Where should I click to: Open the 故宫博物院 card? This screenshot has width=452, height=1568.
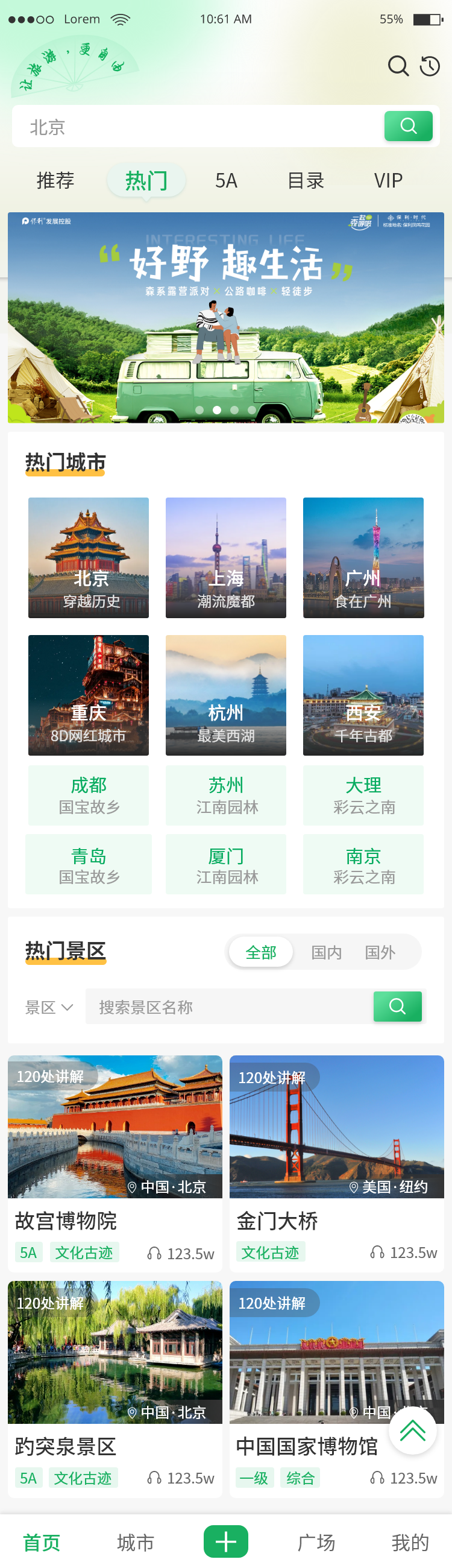[115, 1162]
